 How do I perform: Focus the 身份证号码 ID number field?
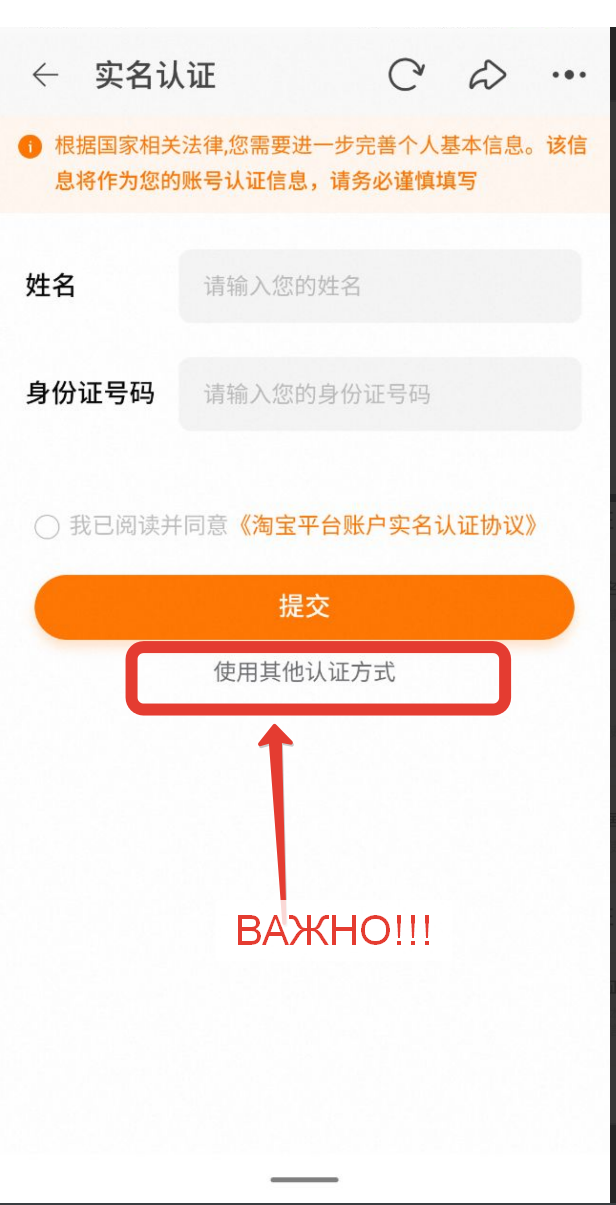[380, 394]
